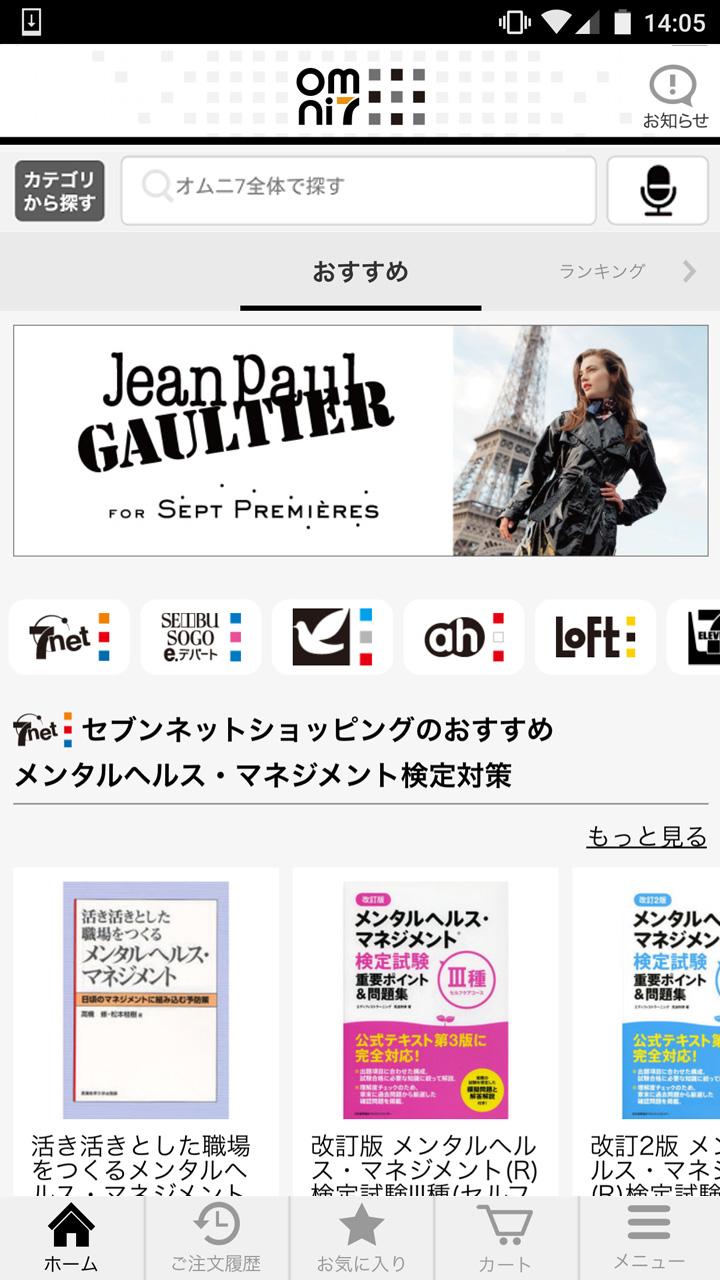The image size is (720, 1280).
Task: Start voice search with the microphone
Action: (x=657, y=190)
